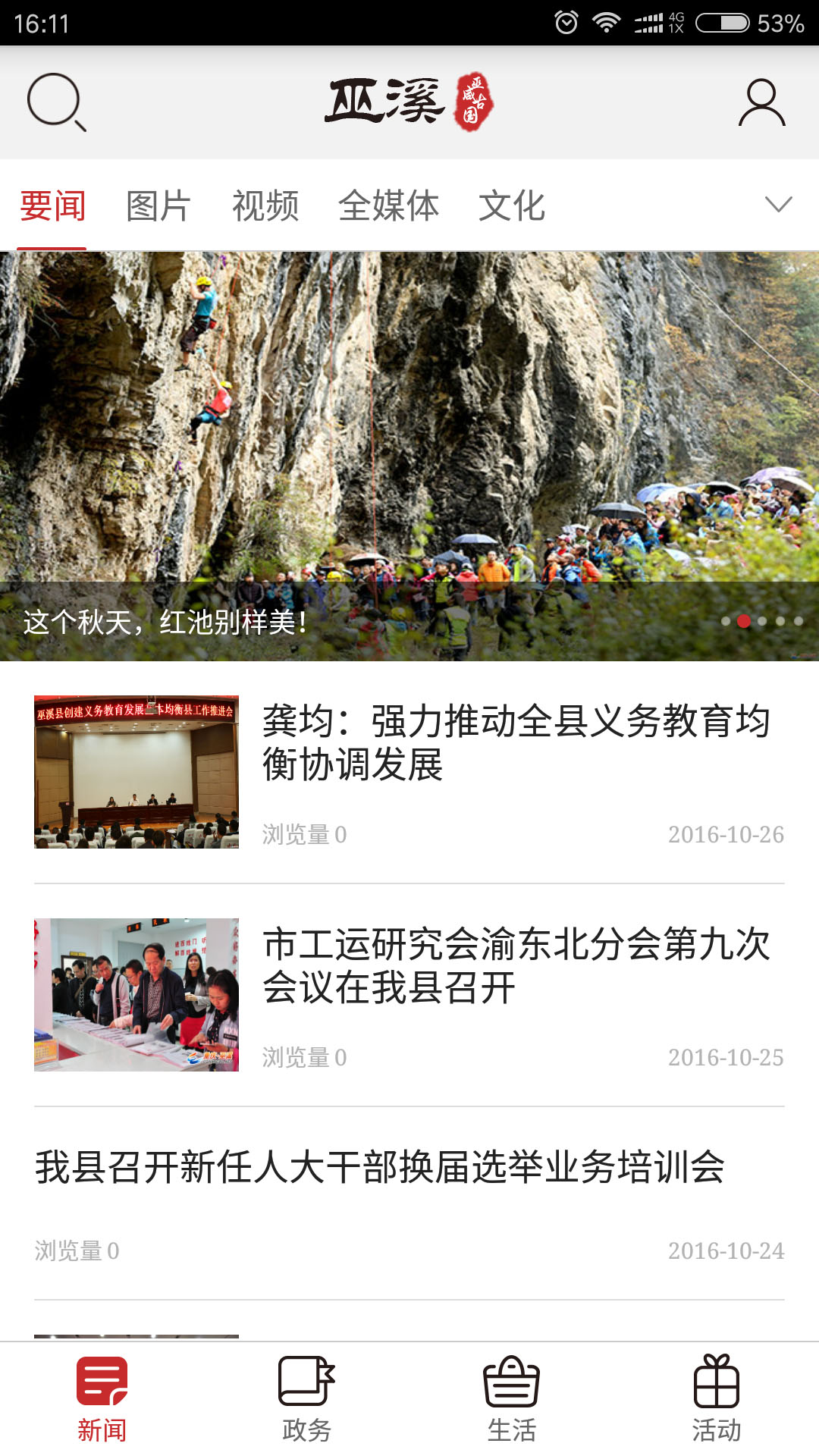The image size is (819, 1456).
Task: Select the first carousel indicator dot
Action: [x=726, y=620]
